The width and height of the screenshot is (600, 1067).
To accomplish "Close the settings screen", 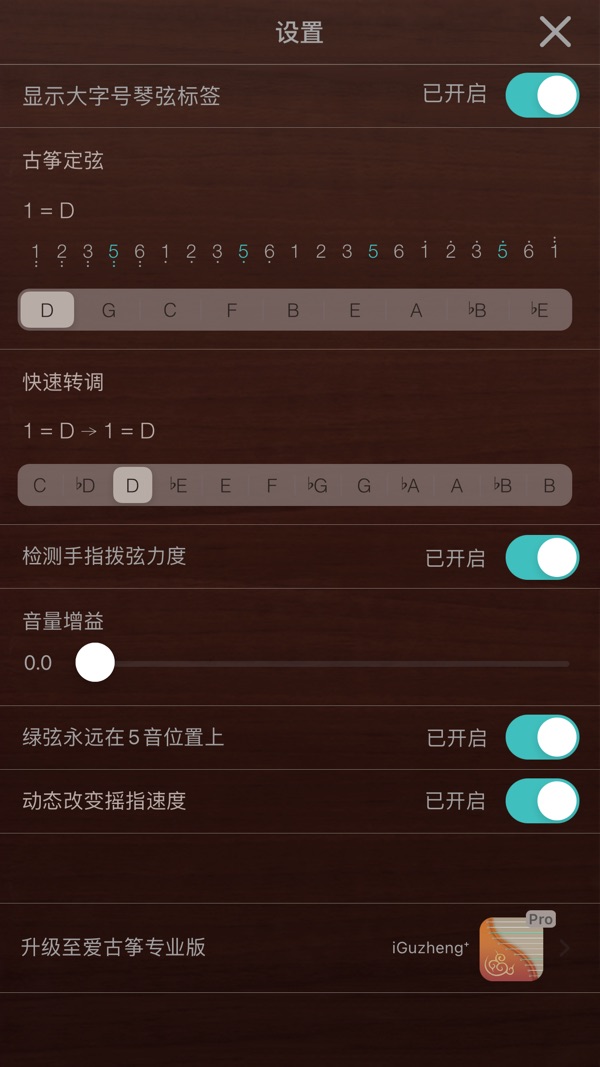I will tap(555, 32).
